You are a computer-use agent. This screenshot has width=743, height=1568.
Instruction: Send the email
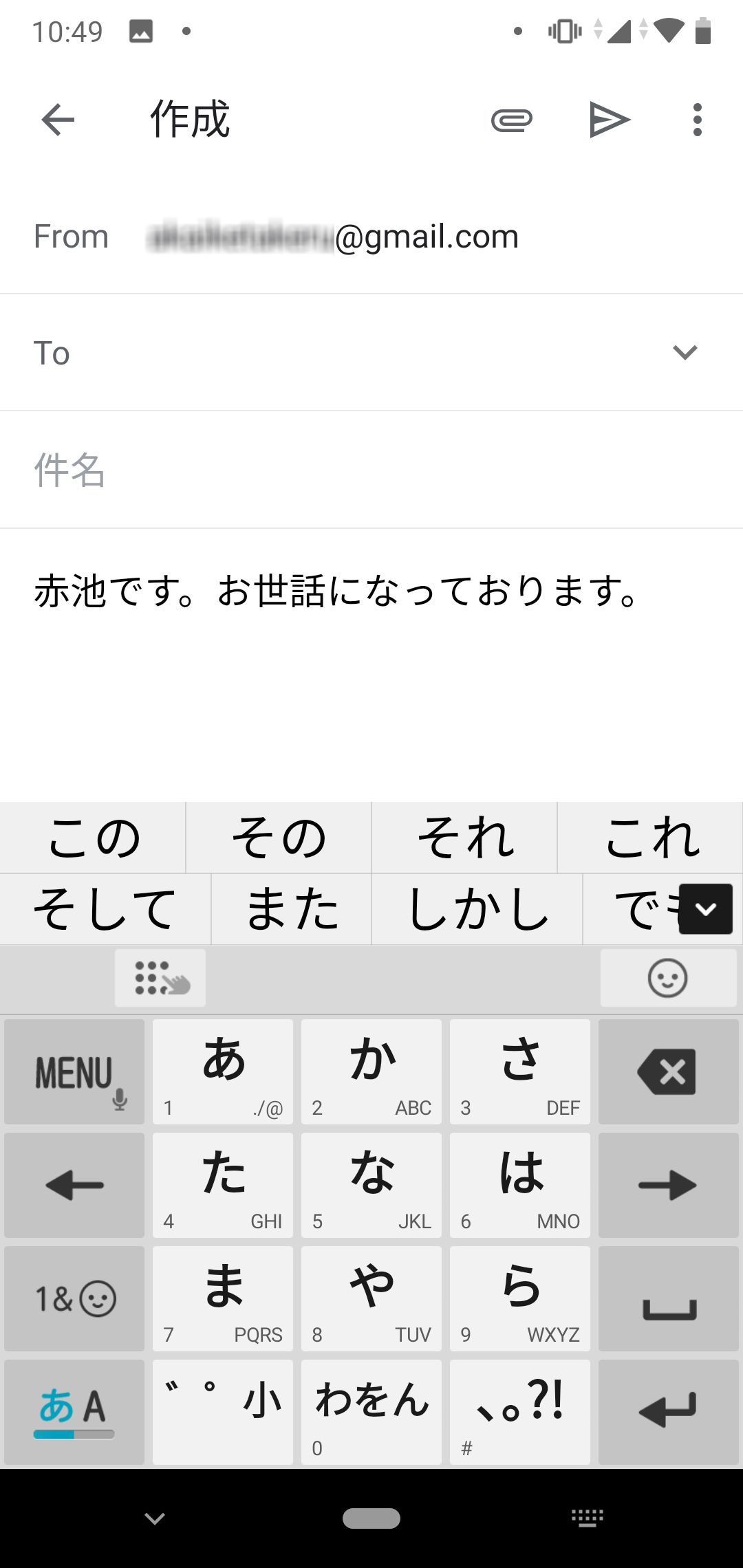(610, 120)
